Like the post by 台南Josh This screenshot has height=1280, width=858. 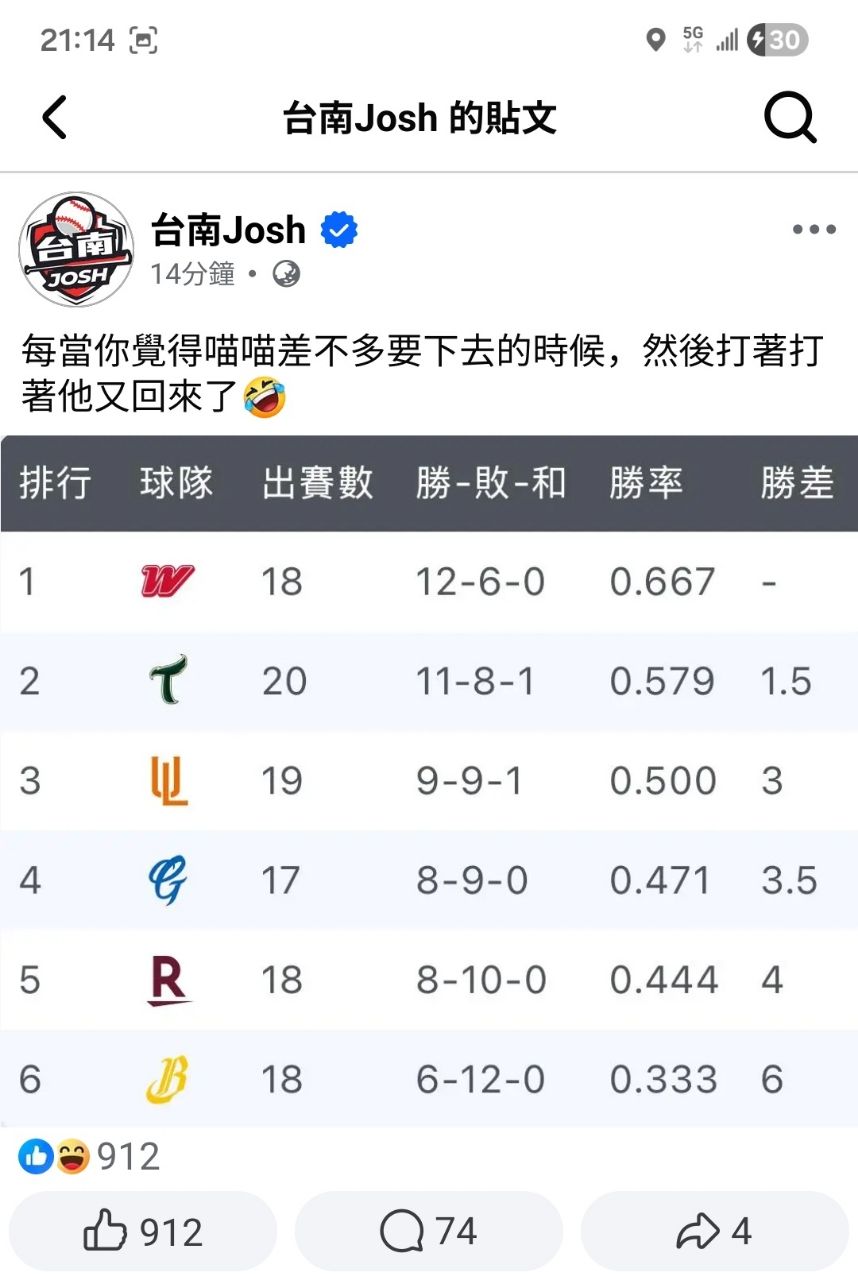(143, 1232)
